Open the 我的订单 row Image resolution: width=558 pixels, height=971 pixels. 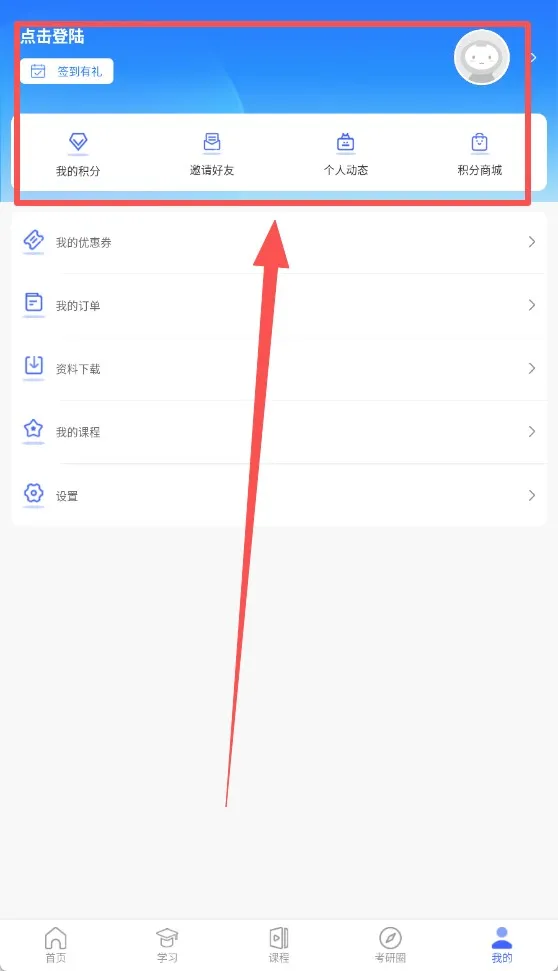[279, 305]
